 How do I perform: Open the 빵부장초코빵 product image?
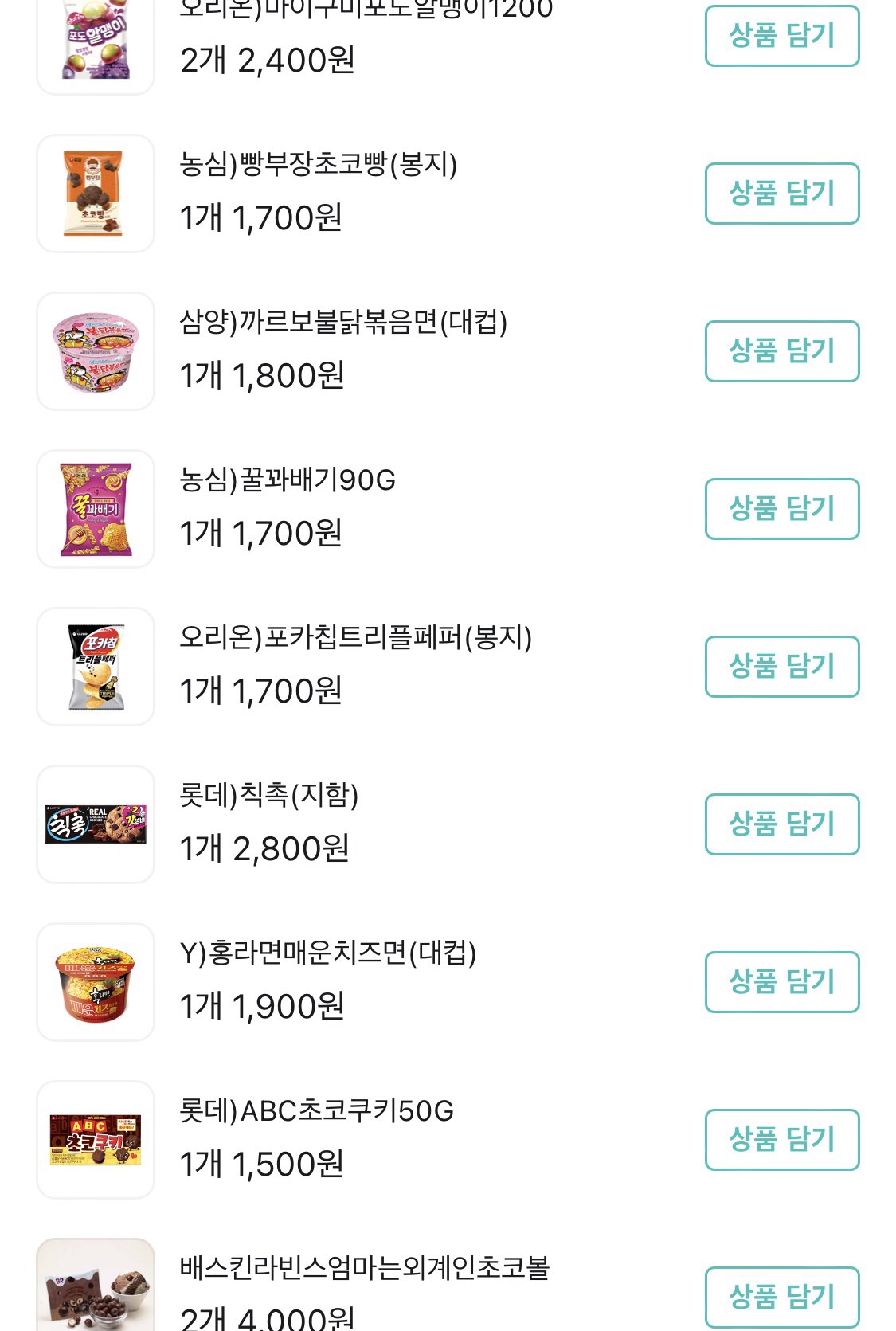pyautogui.click(x=96, y=194)
